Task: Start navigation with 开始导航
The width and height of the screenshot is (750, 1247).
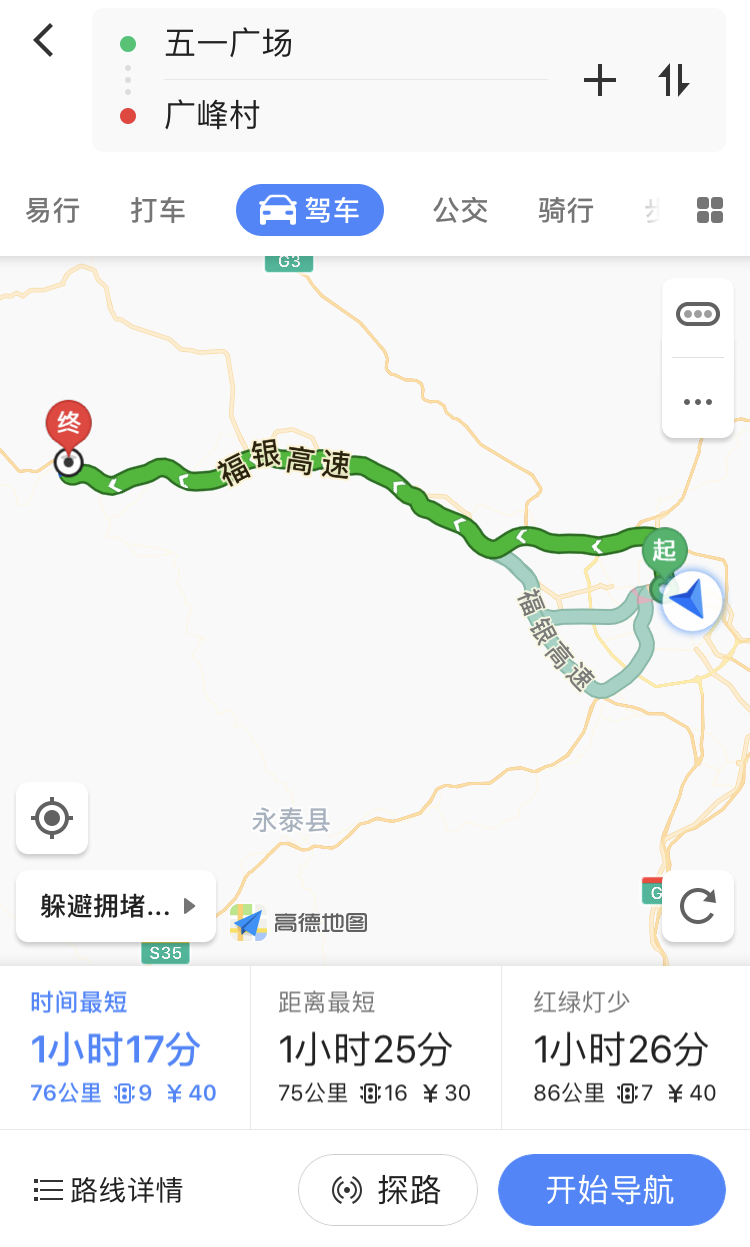Action: 611,1190
